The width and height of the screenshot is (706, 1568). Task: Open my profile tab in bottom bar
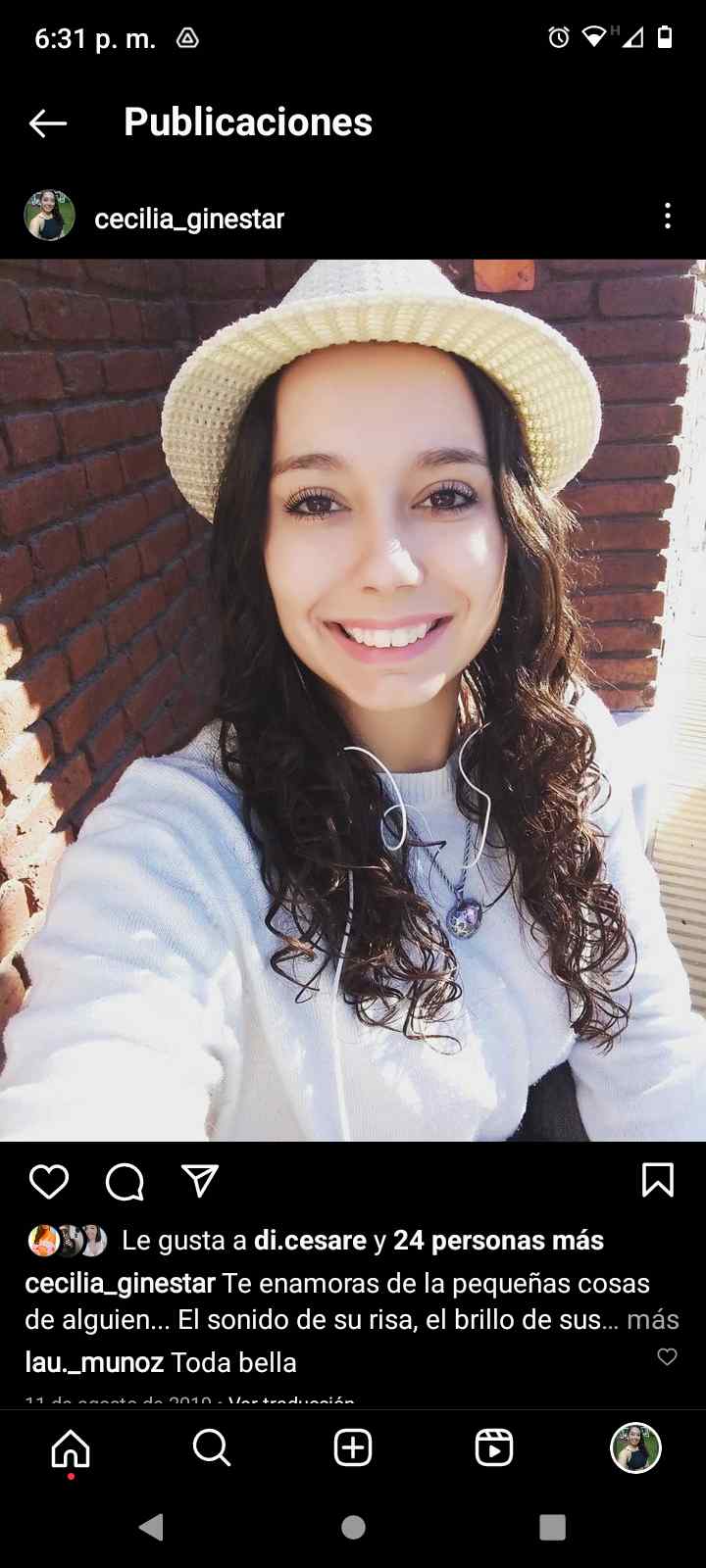click(635, 1447)
